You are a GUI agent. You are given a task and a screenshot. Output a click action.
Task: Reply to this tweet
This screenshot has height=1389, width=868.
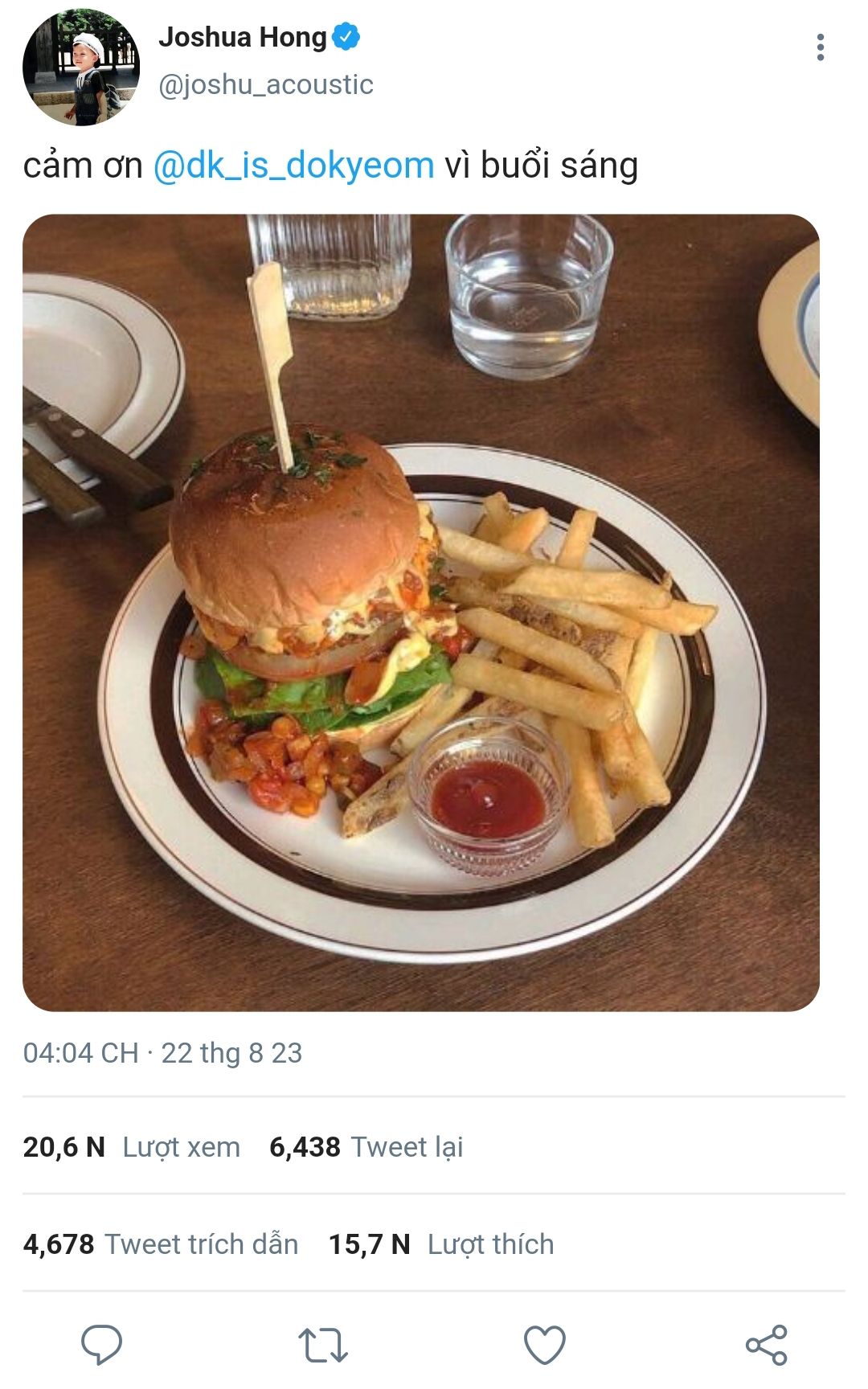click(x=101, y=1344)
